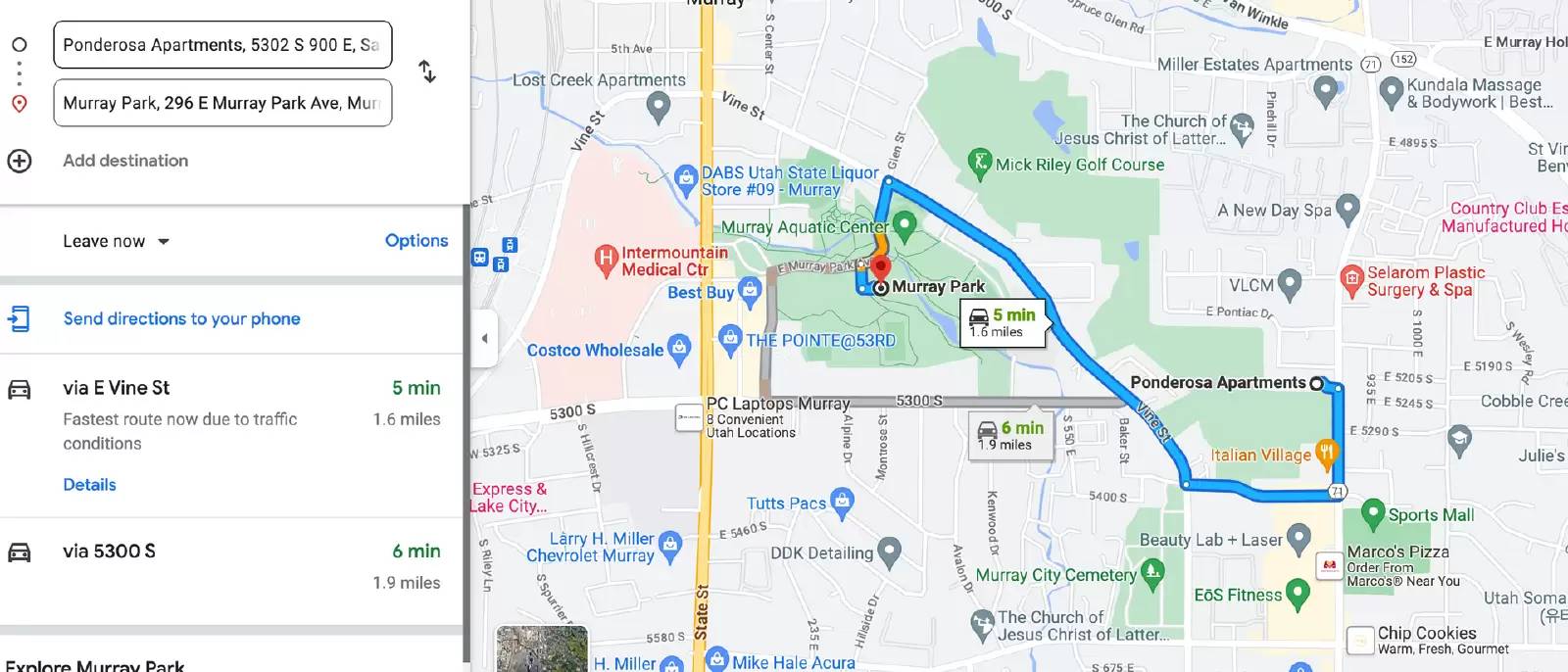Open Intermountain Medical Ctr marker

coord(606,259)
